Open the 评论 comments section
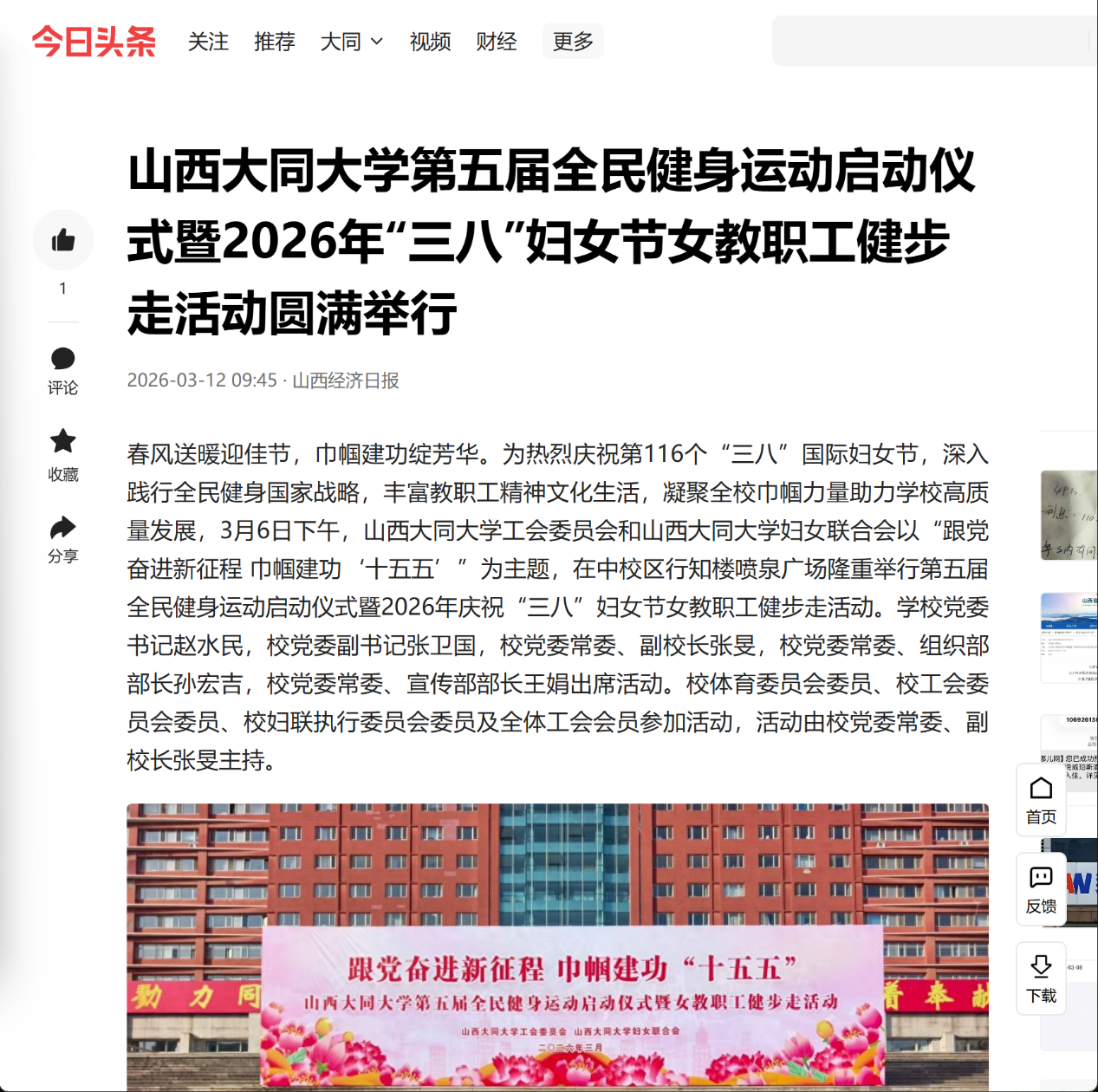 click(63, 369)
